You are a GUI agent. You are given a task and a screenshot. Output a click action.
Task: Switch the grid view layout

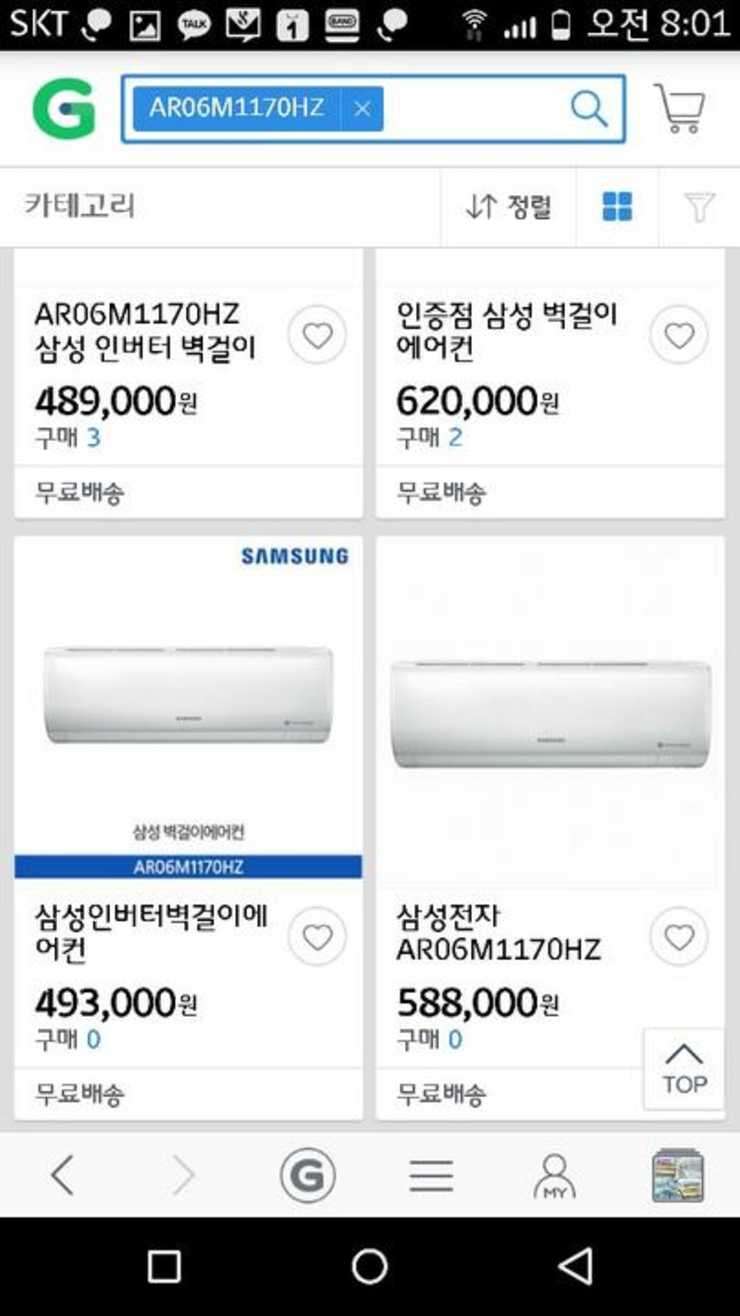click(x=617, y=207)
